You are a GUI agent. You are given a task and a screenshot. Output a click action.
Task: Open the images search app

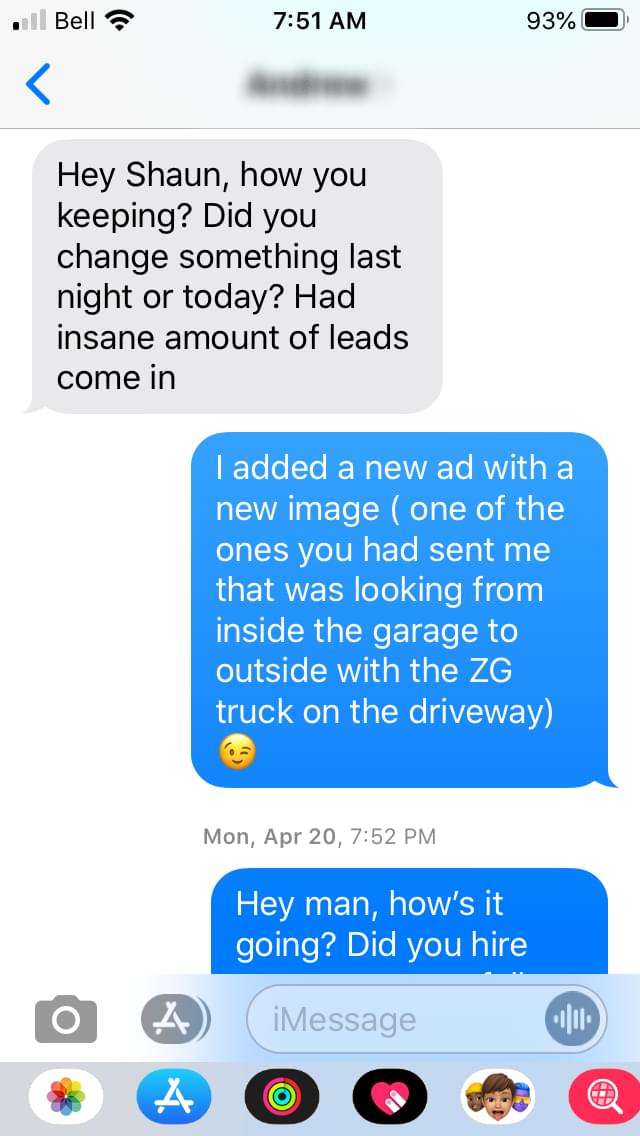point(603,1099)
